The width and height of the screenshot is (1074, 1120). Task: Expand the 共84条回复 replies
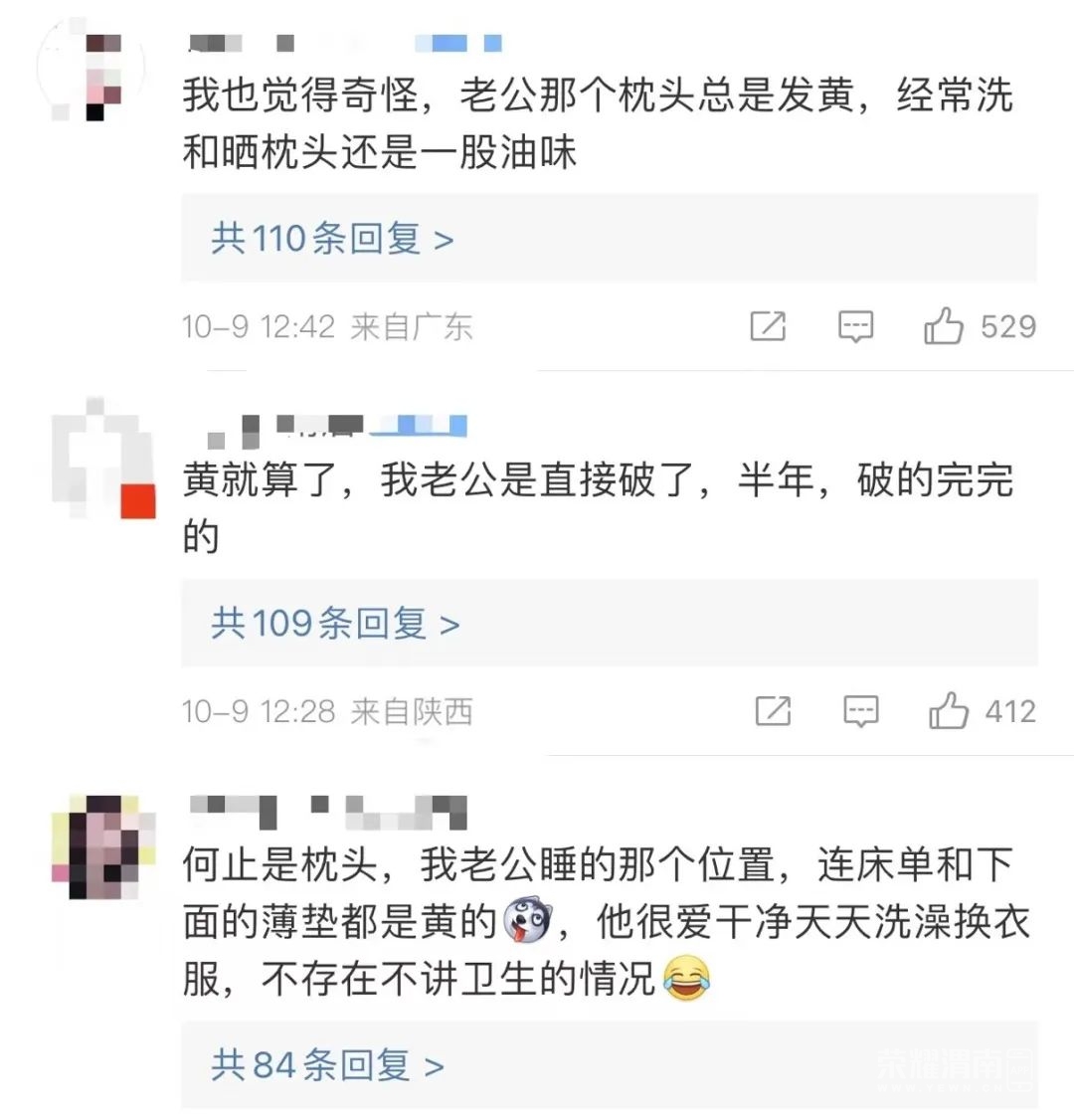[327, 1065]
